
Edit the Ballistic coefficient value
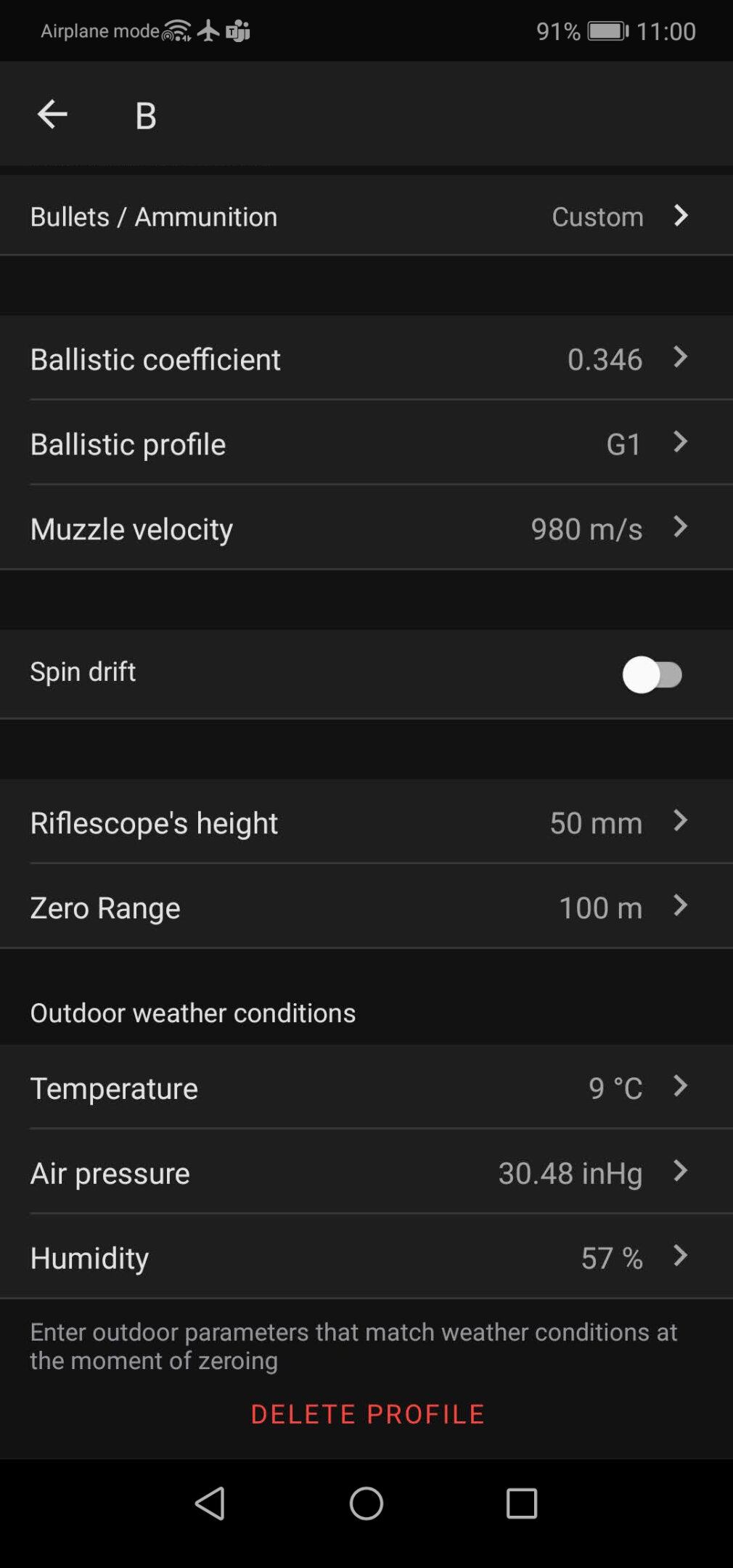366,359
